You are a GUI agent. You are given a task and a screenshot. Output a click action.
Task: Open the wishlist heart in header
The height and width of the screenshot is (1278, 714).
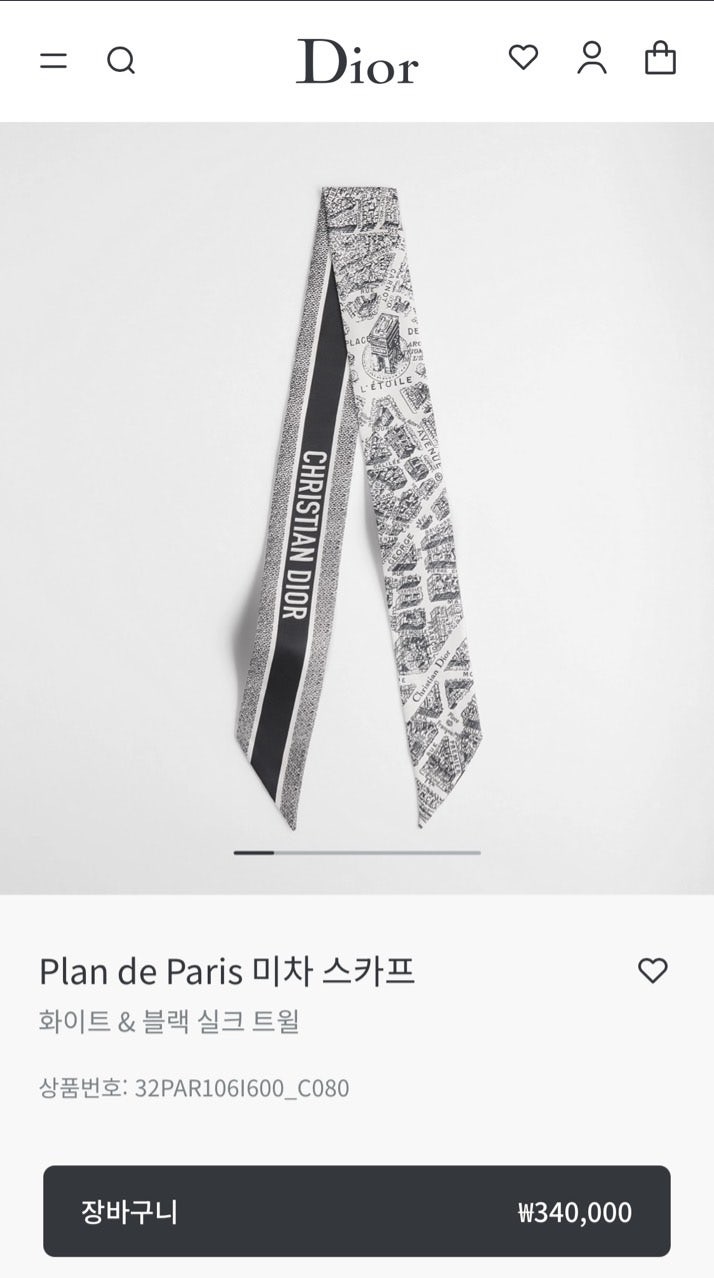click(523, 58)
